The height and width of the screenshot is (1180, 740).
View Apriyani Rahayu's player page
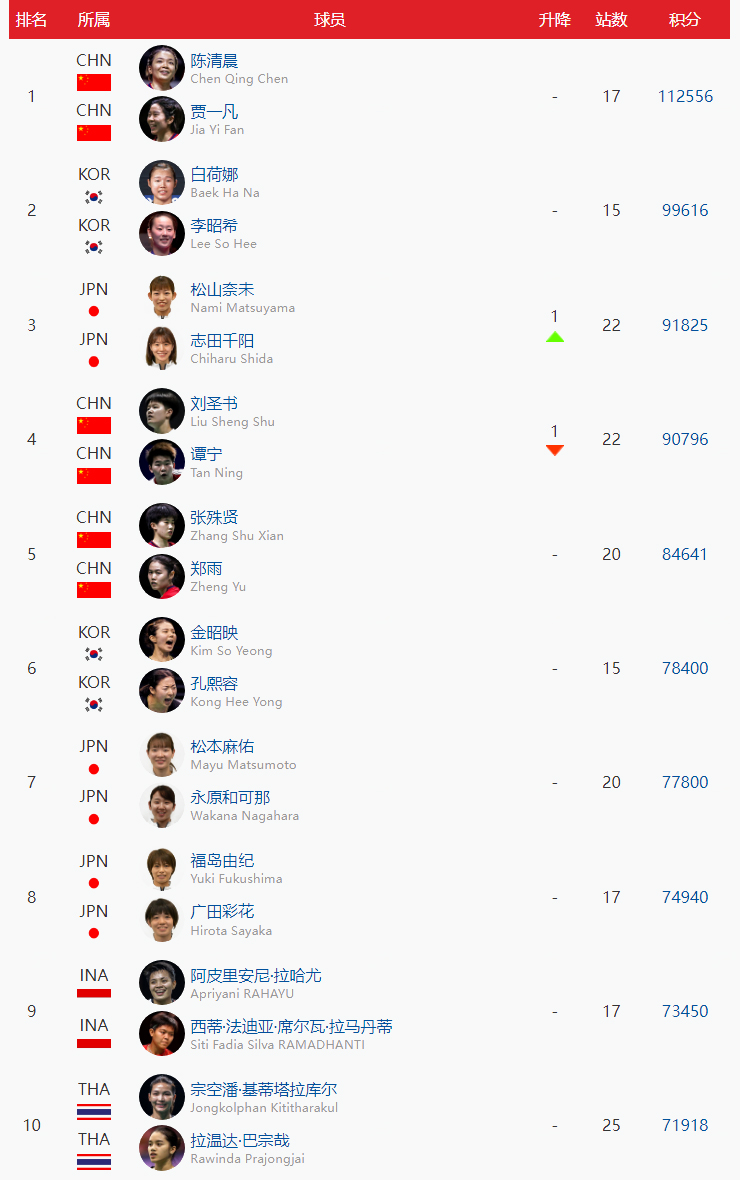(x=256, y=976)
